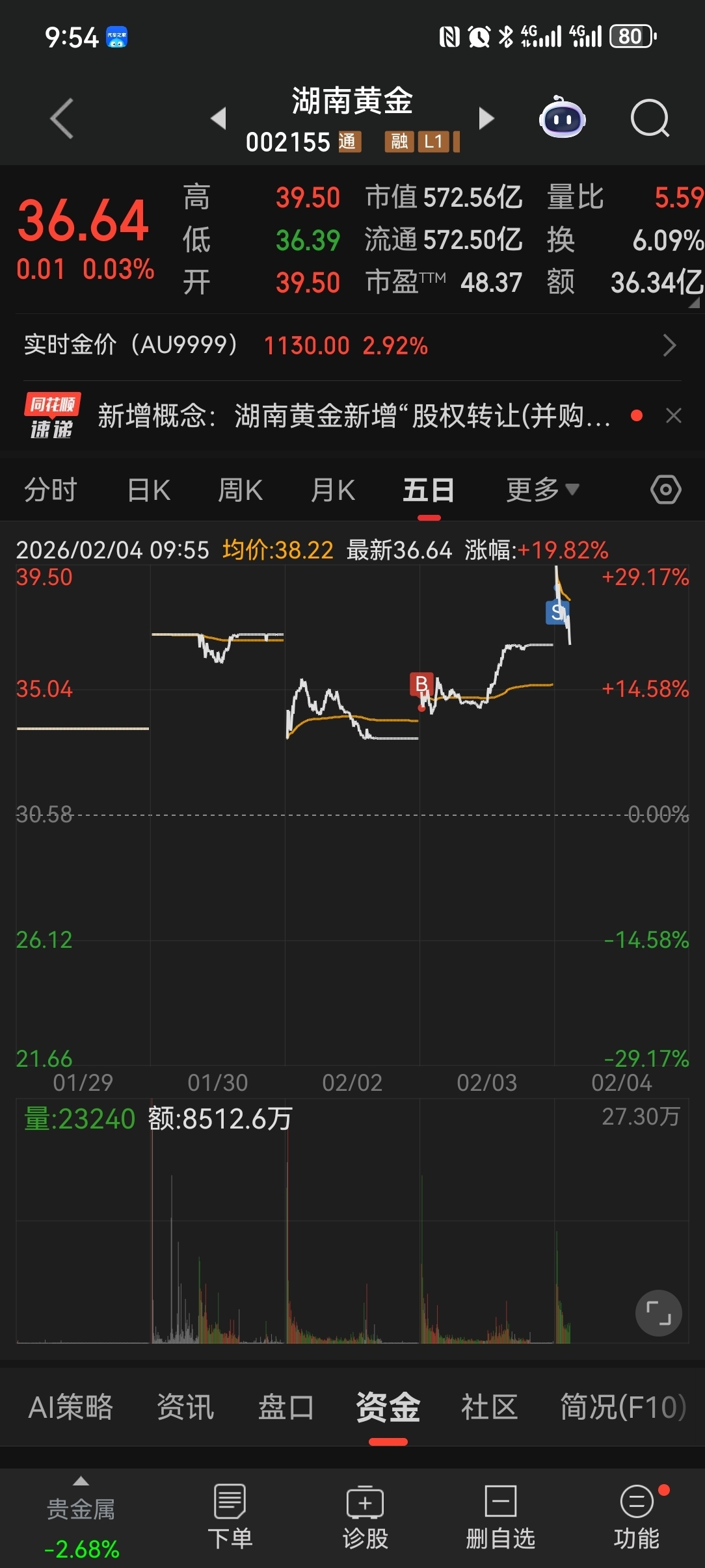Image resolution: width=705 pixels, height=1568 pixels.
Task: Switch to 分时 chart tab
Action: point(51,490)
